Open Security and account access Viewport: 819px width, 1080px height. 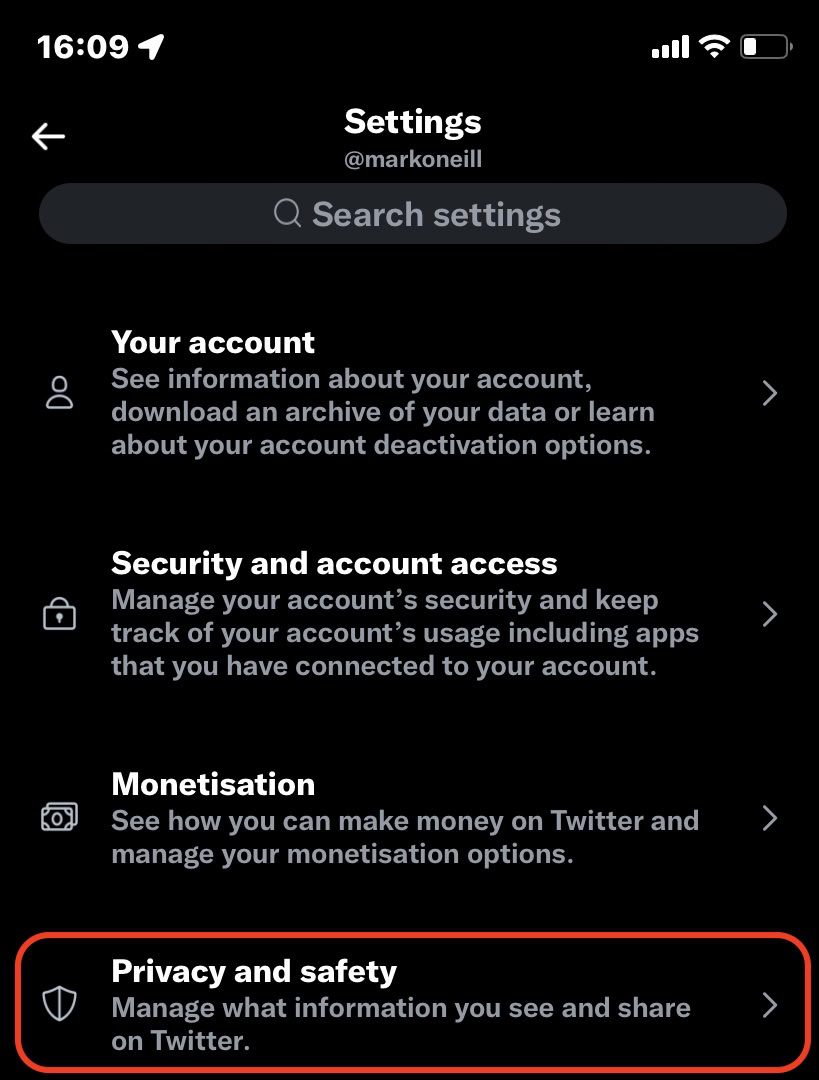point(410,614)
